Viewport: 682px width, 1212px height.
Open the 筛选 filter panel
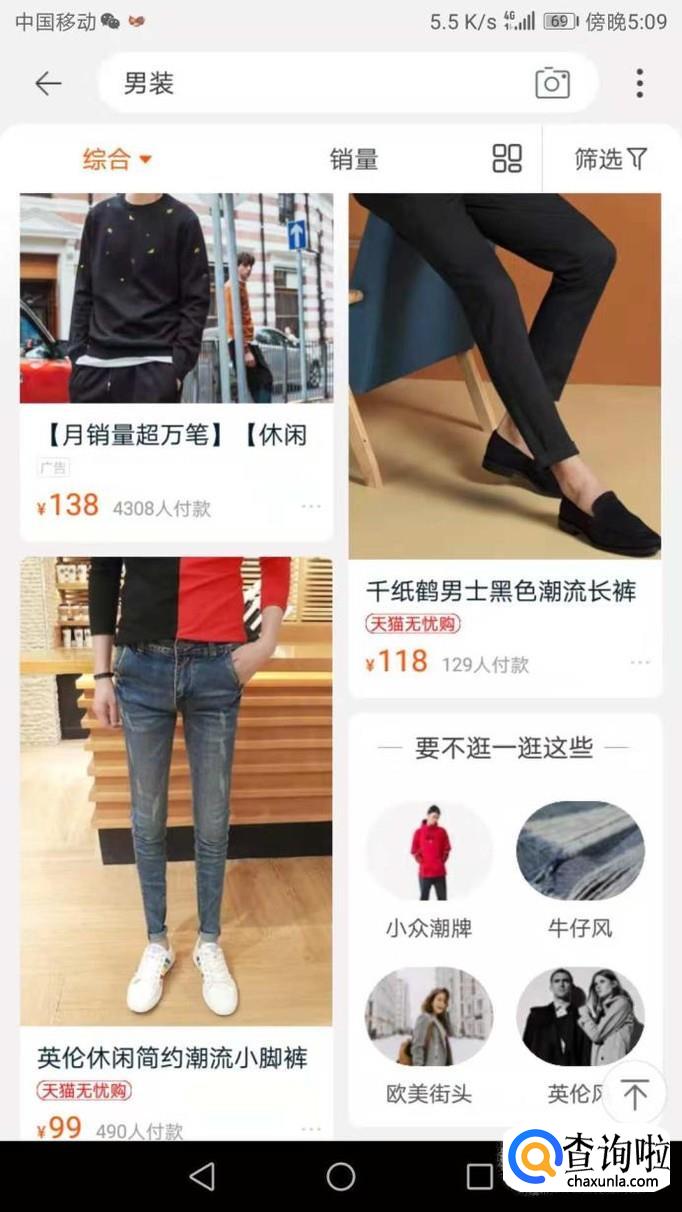610,159
